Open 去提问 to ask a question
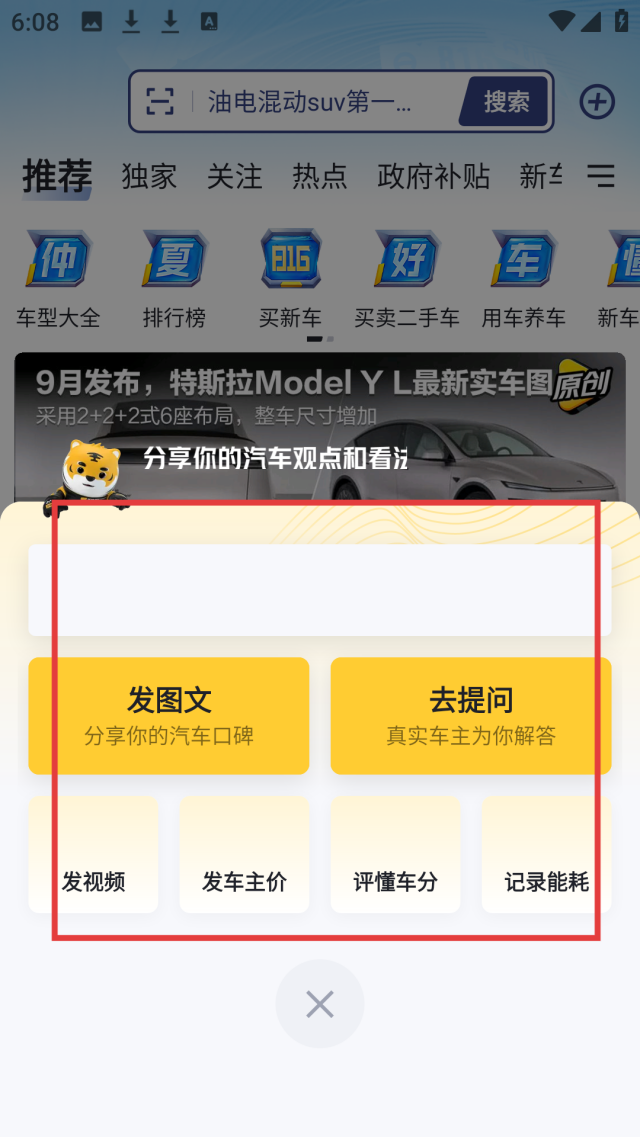 click(471, 716)
